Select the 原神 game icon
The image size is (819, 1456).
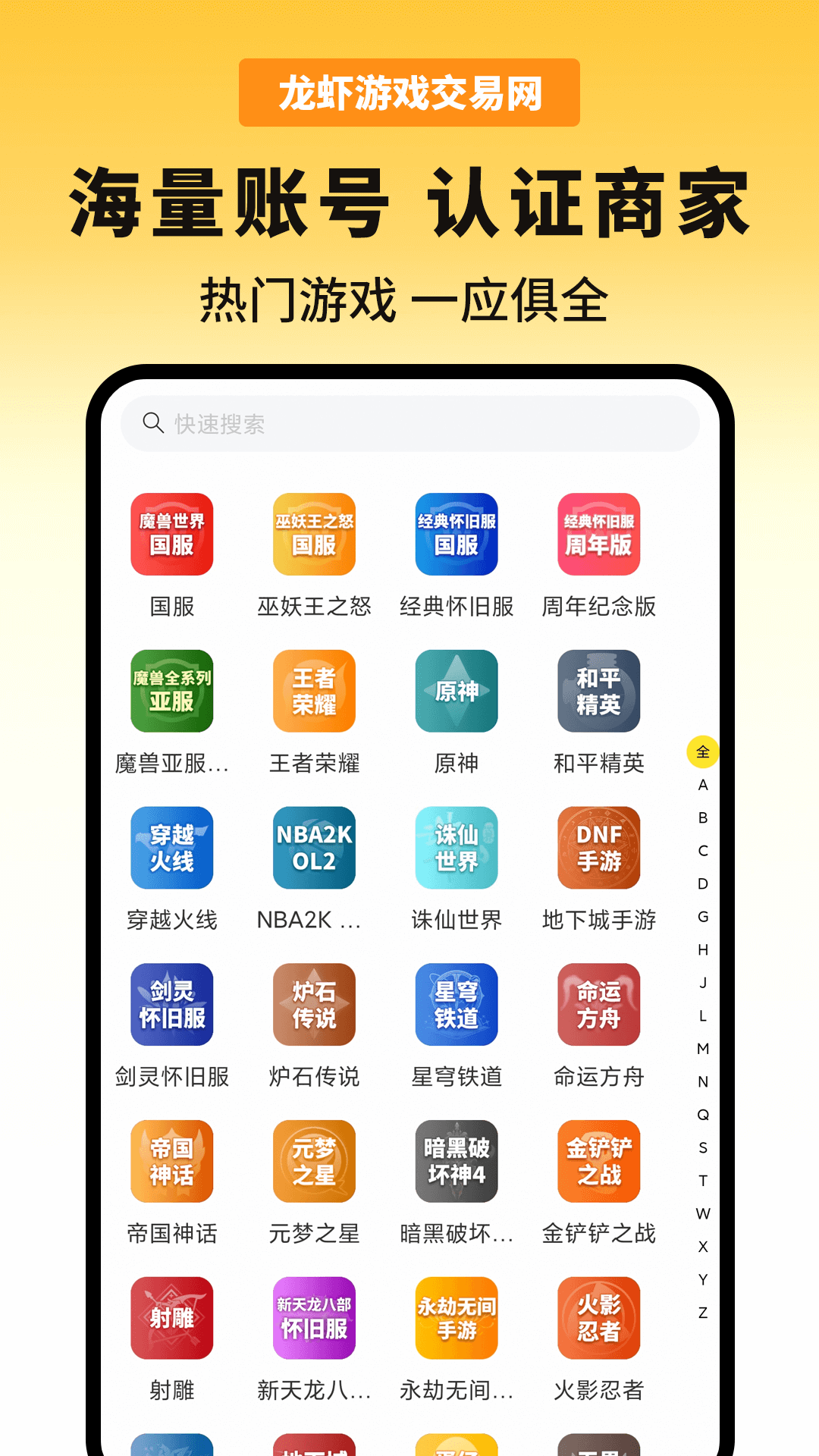(456, 692)
